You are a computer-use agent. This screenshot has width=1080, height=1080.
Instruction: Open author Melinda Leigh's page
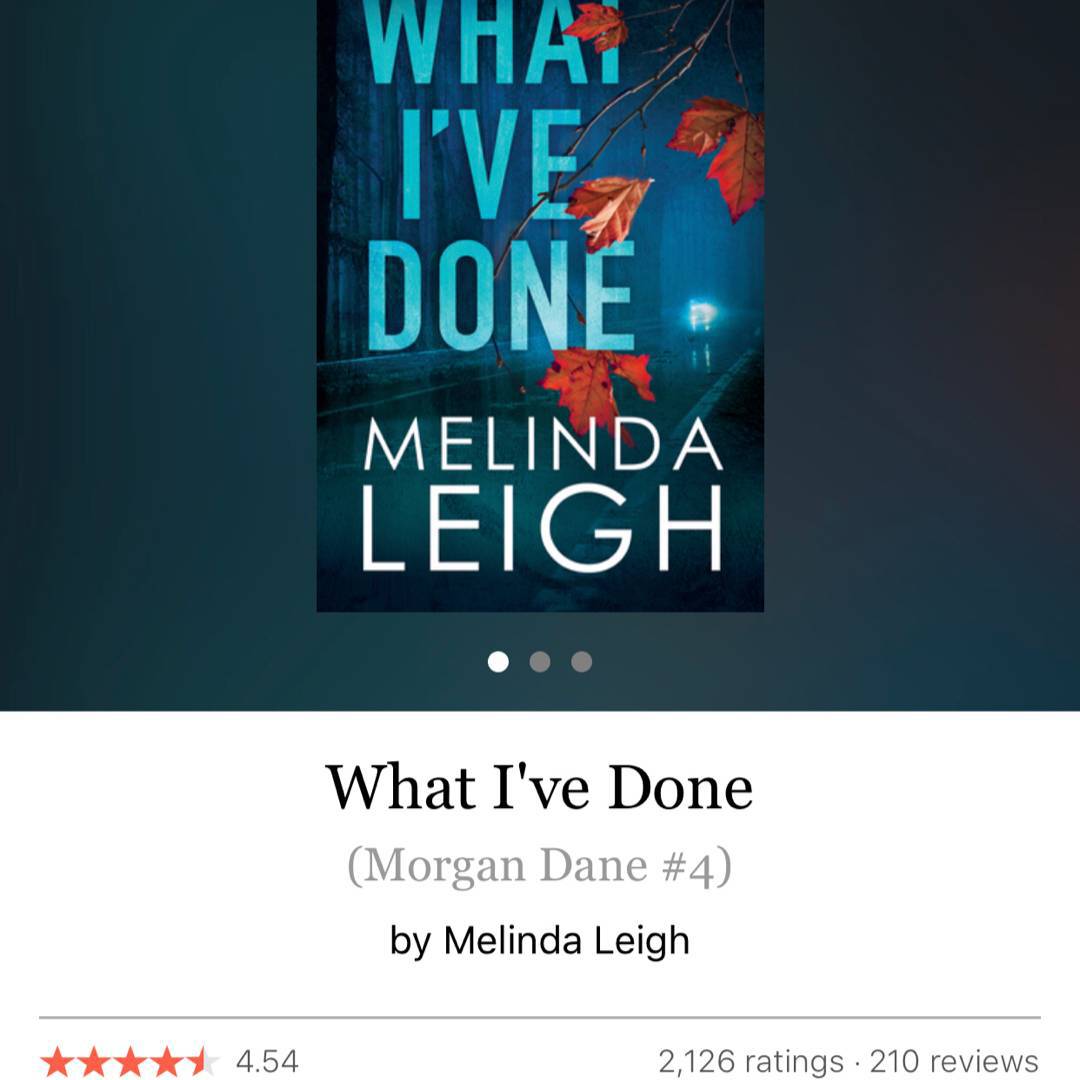566,941
